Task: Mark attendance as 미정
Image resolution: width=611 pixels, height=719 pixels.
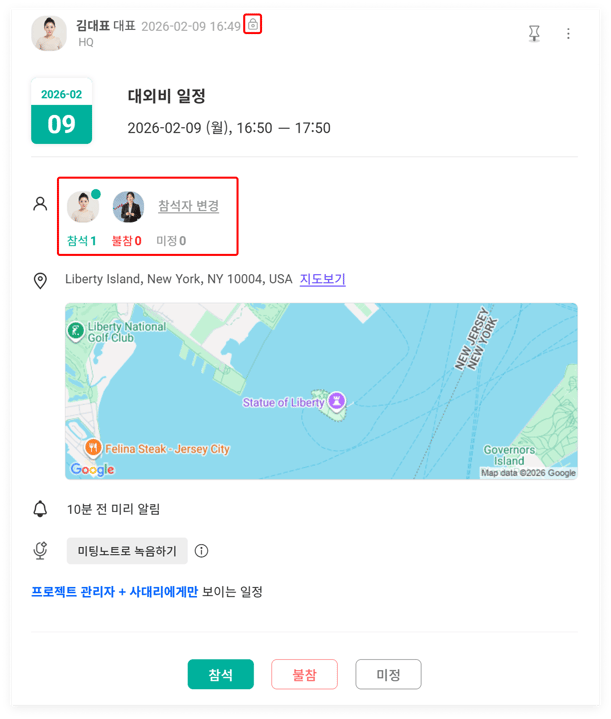Action: tap(388, 674)
